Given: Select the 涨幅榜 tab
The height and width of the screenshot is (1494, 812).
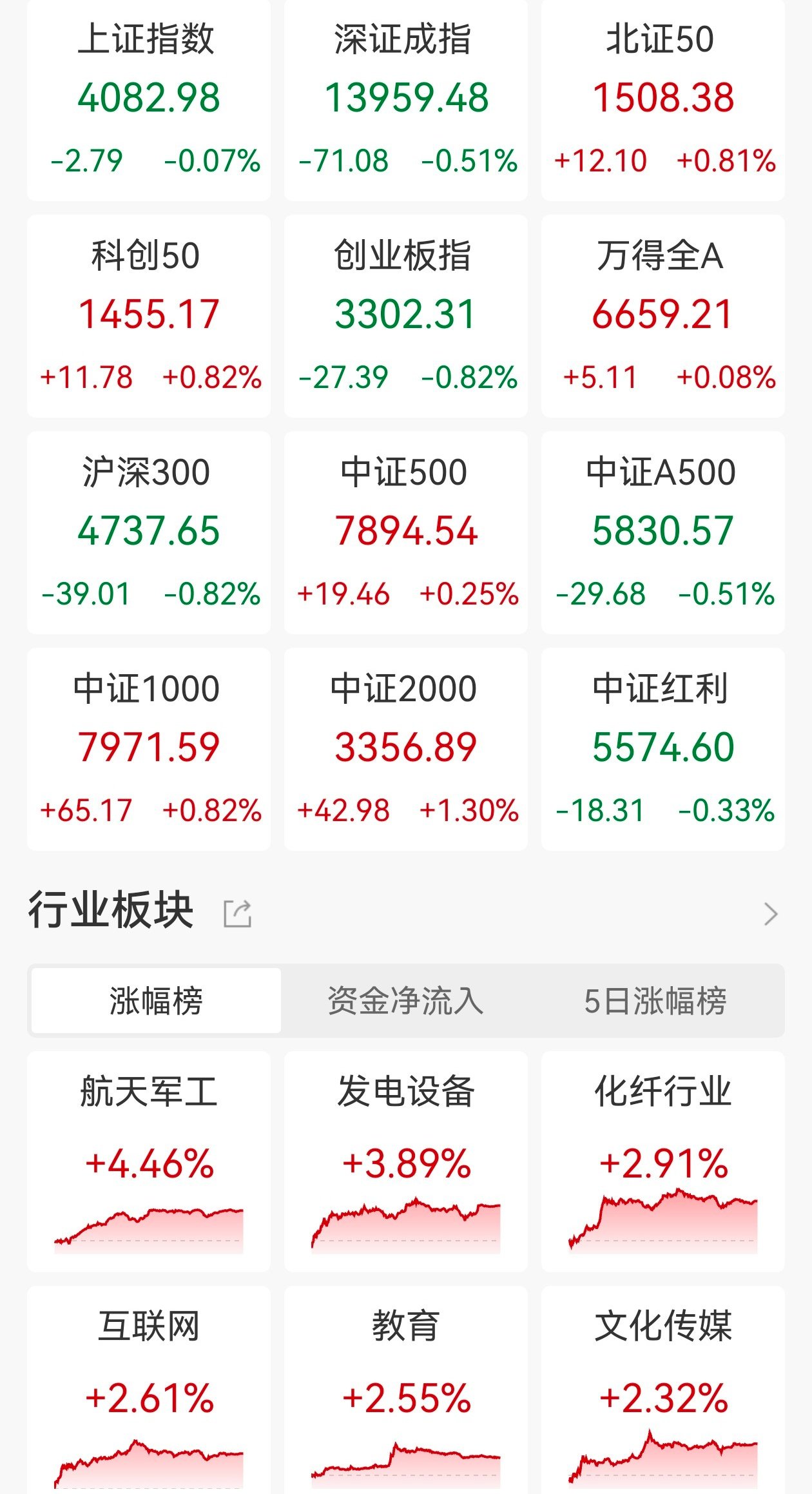Looking at the screenshot, I should 156,1000.
